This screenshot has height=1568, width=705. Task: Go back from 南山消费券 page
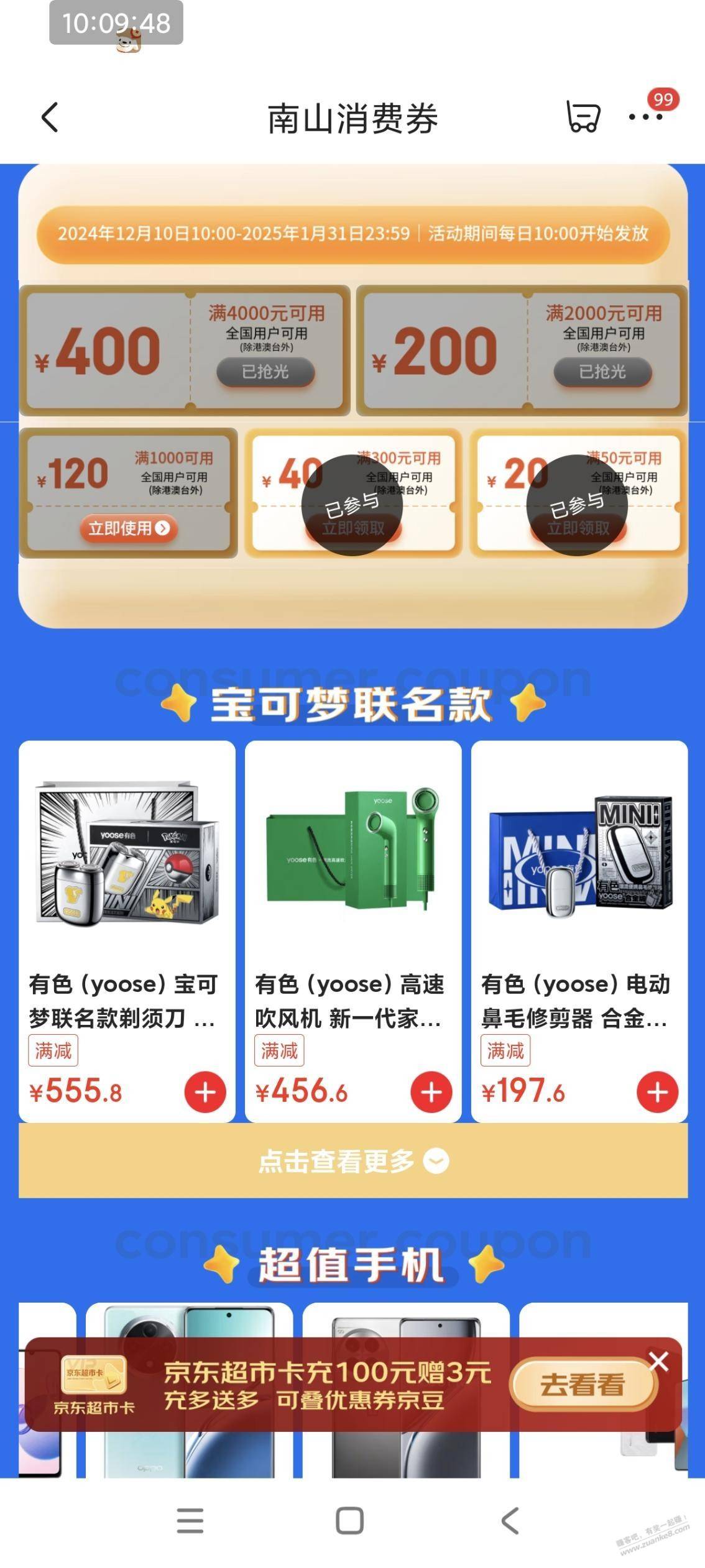50,117
